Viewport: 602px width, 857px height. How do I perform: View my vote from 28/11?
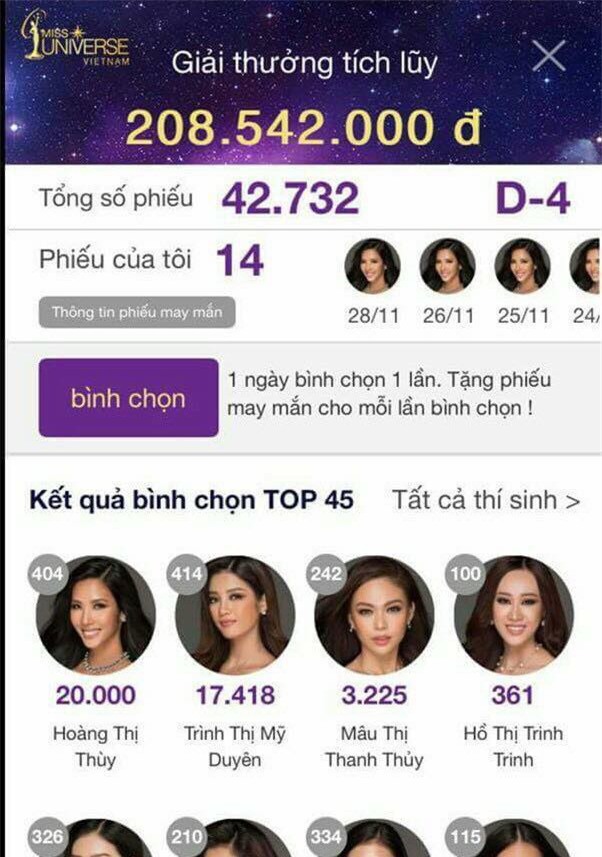(x=373, y=266)
